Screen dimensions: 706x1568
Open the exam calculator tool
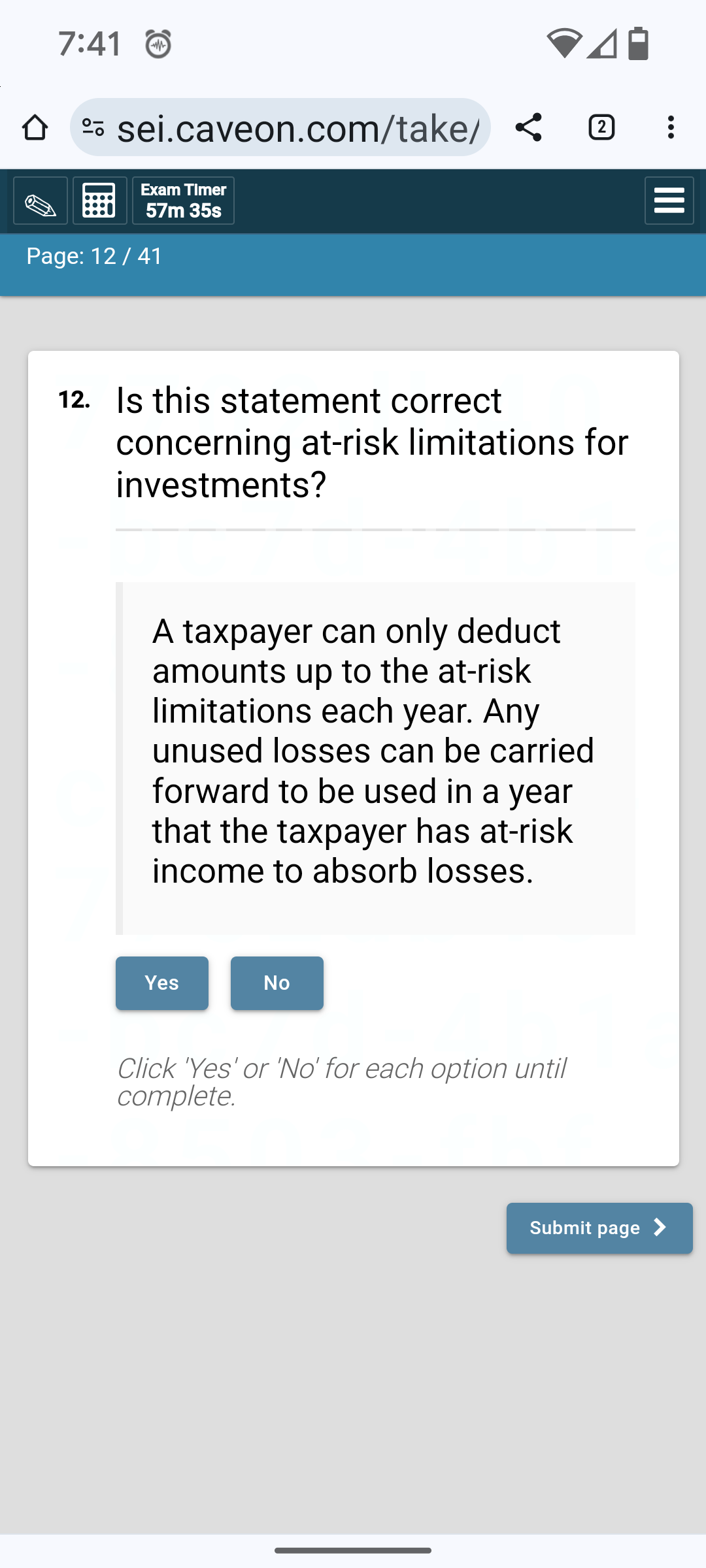[99, 201]
